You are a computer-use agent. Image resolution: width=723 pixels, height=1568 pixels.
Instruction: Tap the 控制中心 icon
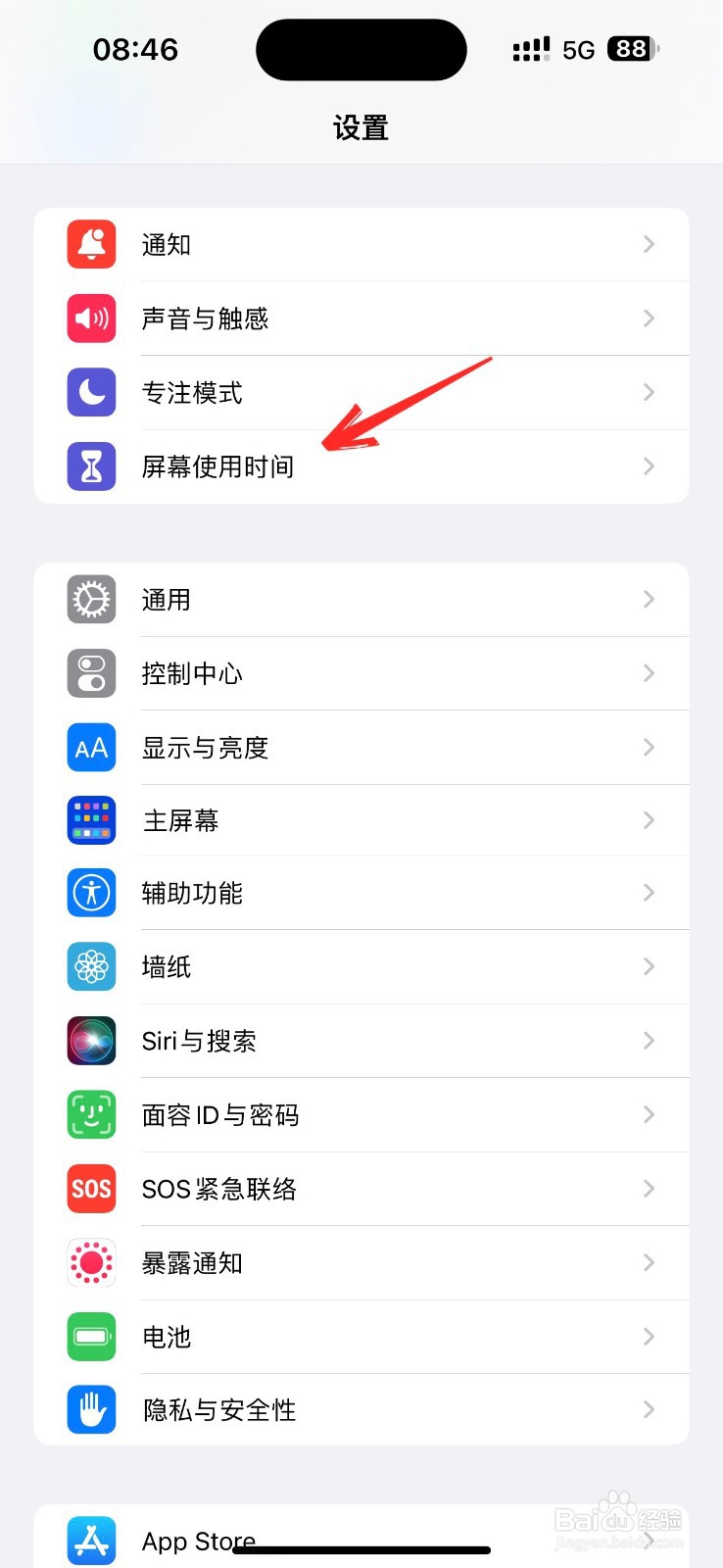90,673
